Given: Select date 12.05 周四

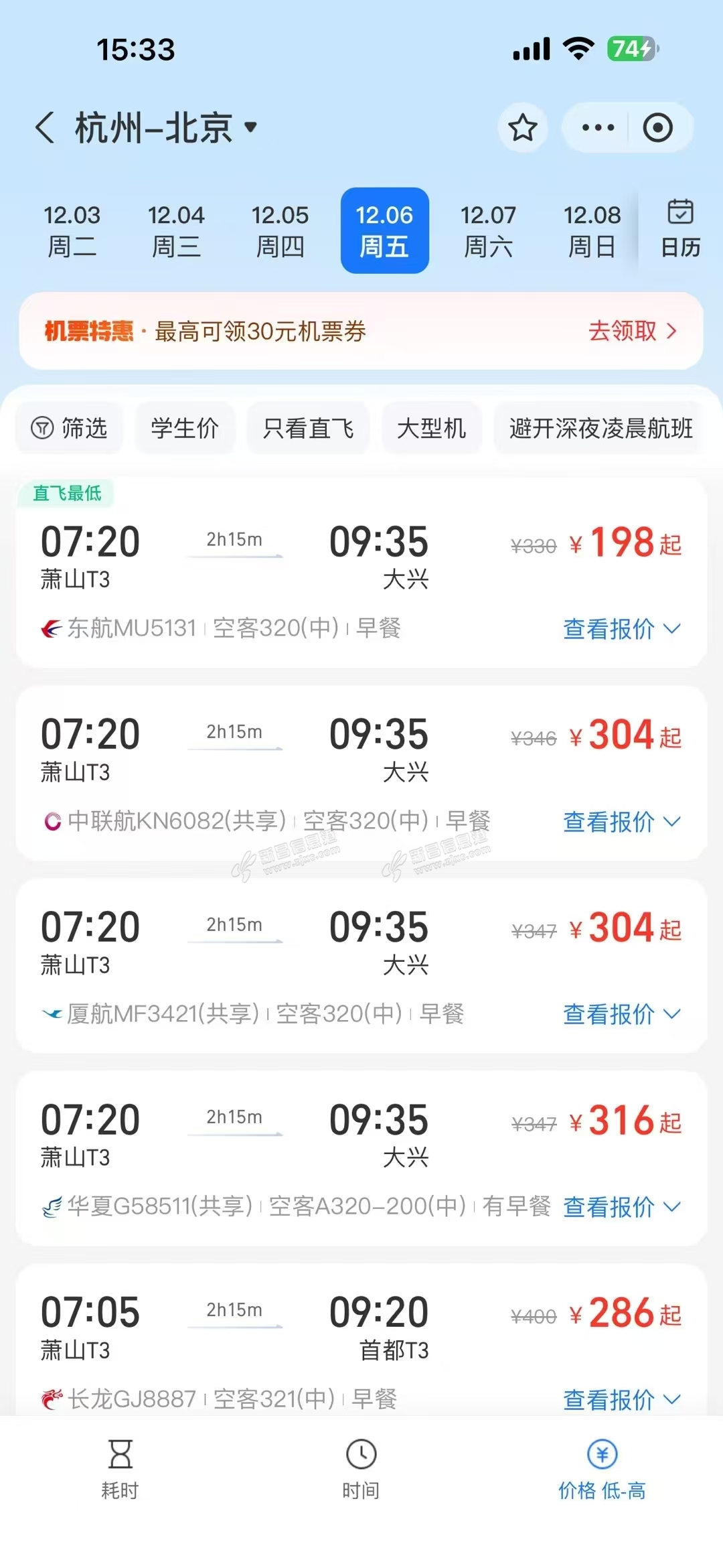Looking at the screenshot, I should [280, 230].
